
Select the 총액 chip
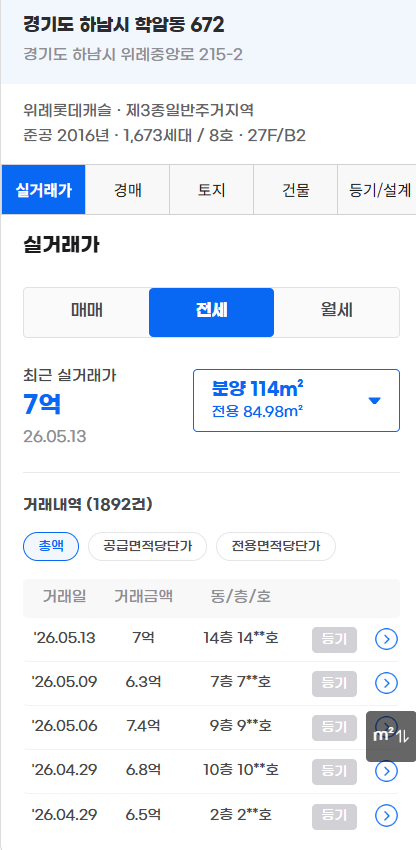(51, 546)
